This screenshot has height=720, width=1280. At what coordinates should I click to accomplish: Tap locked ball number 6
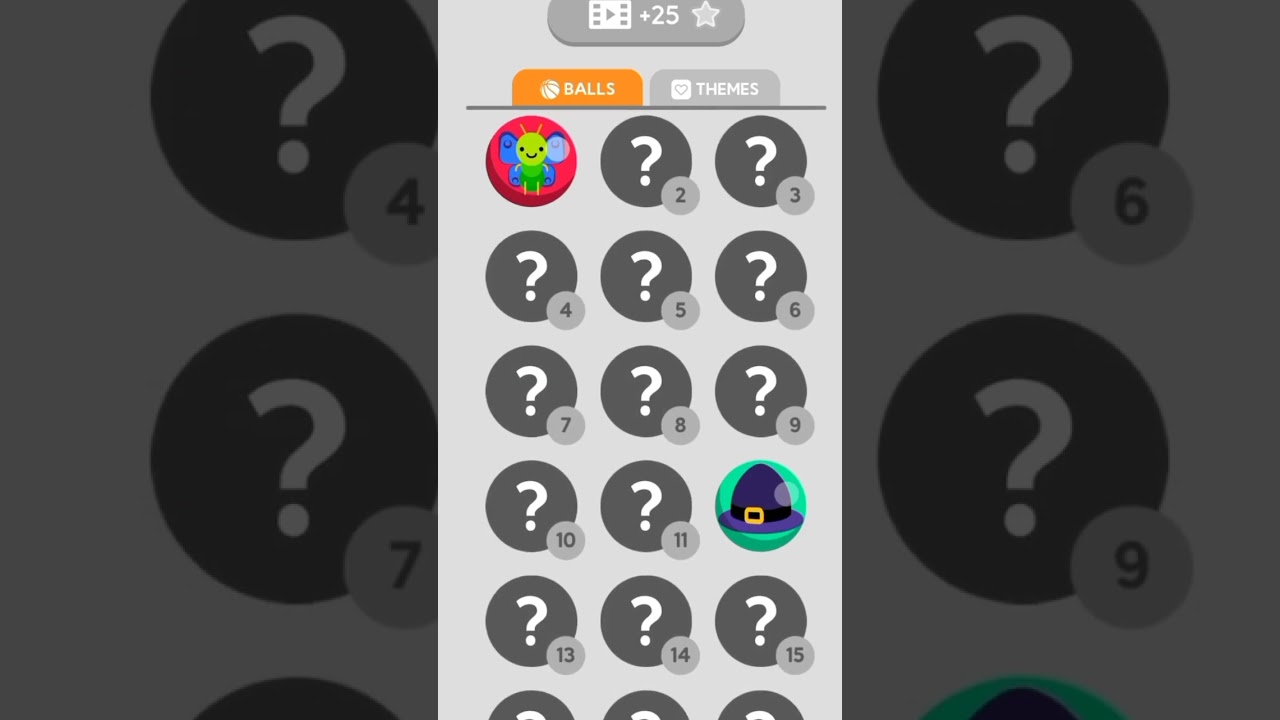pyautogui.click(x=761, y=276)
